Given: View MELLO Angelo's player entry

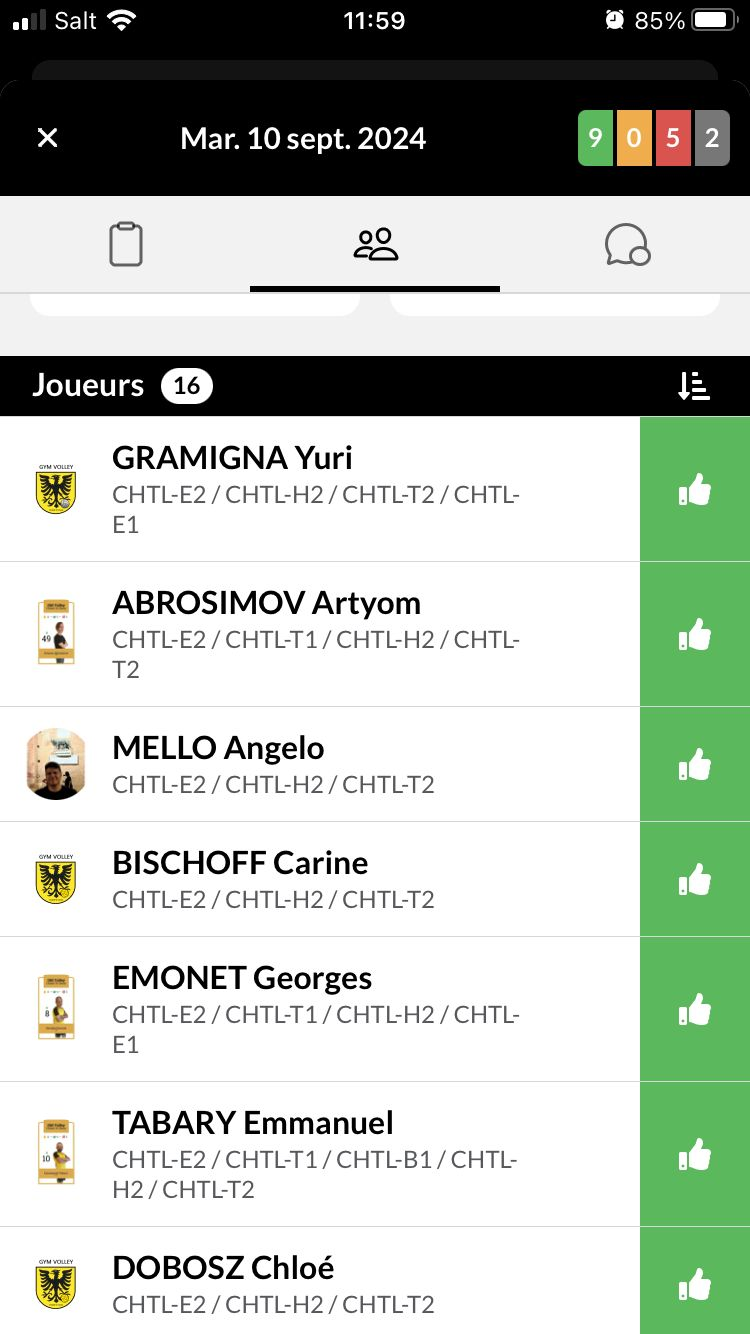Looking at the screenshot, I should (x=320, y=764).
